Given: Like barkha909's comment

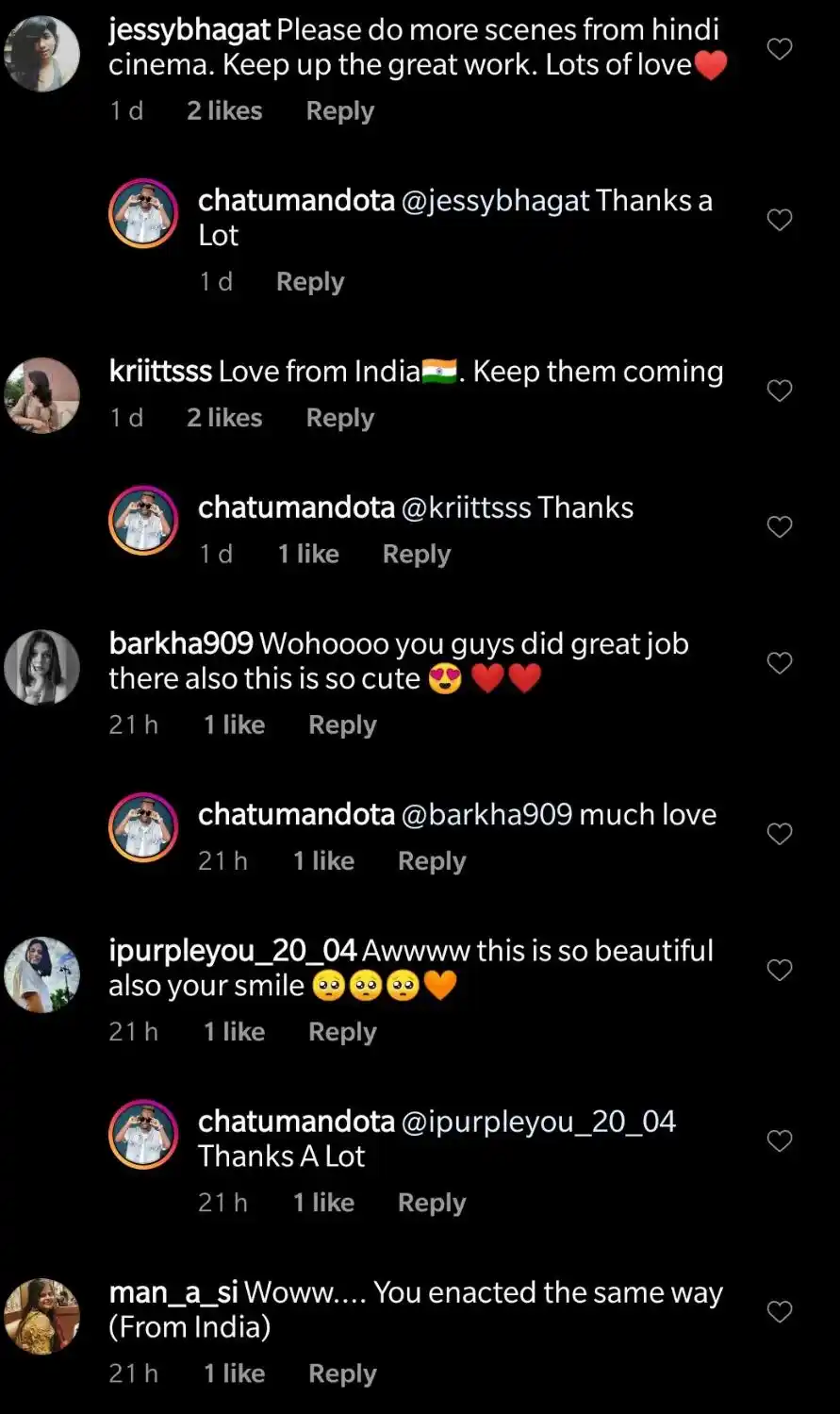Looking at the screenshot, I should coord(780,663).
